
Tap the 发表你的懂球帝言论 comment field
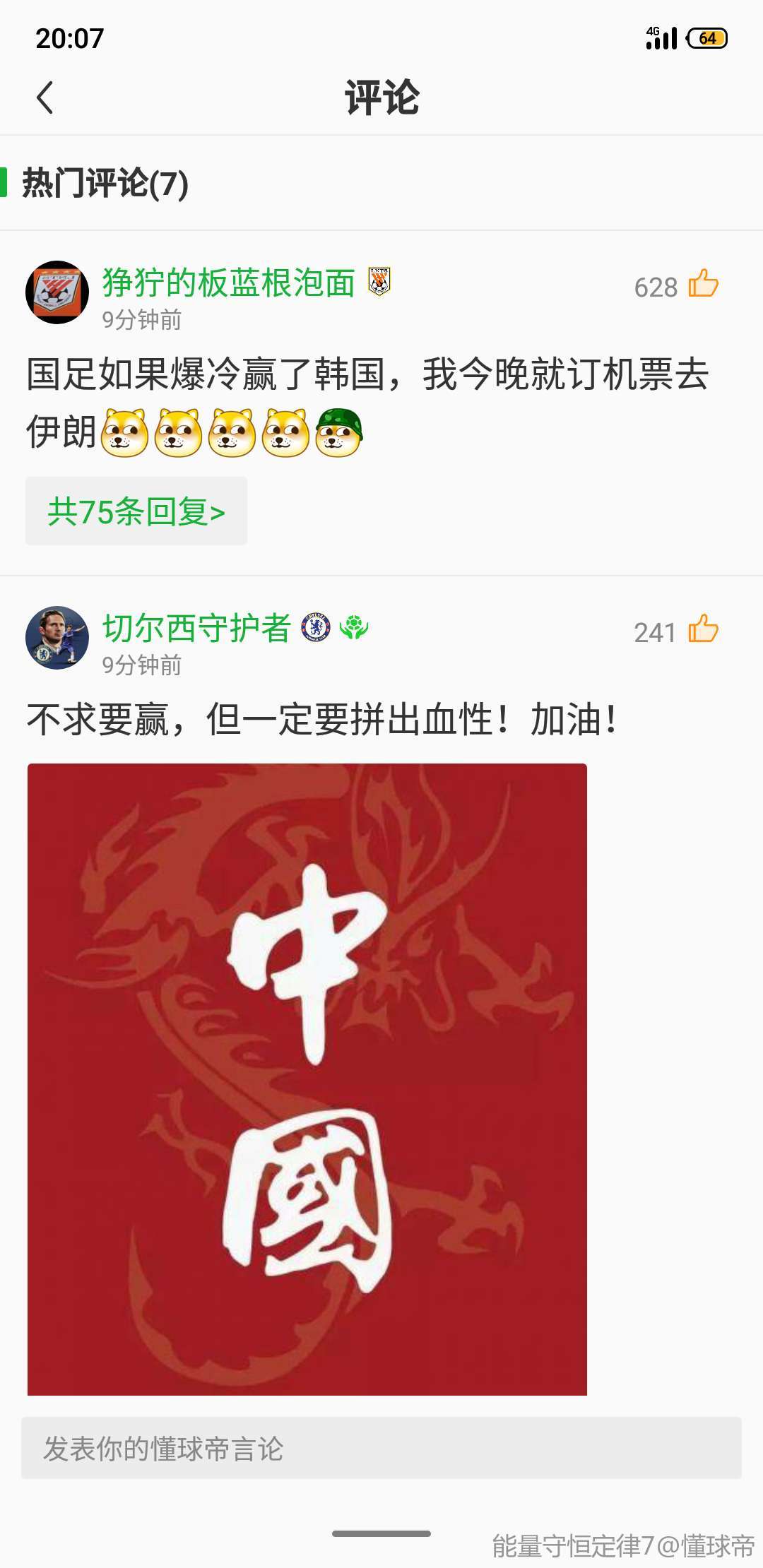(381, 1448)
